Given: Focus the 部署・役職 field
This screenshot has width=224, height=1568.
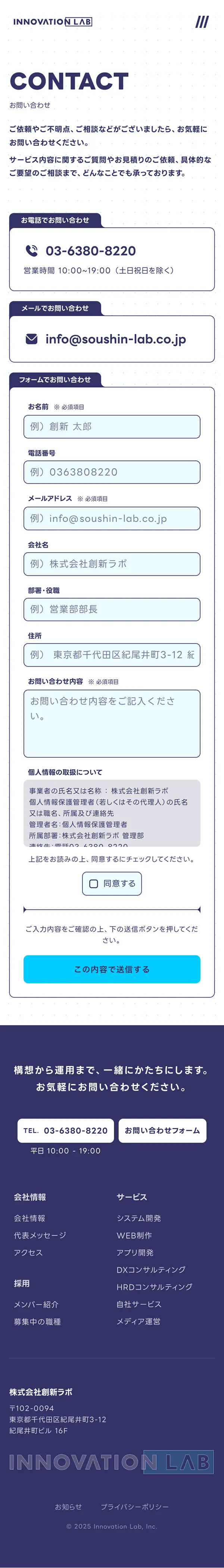Looking at the screenshot, I should coord(112,609).
